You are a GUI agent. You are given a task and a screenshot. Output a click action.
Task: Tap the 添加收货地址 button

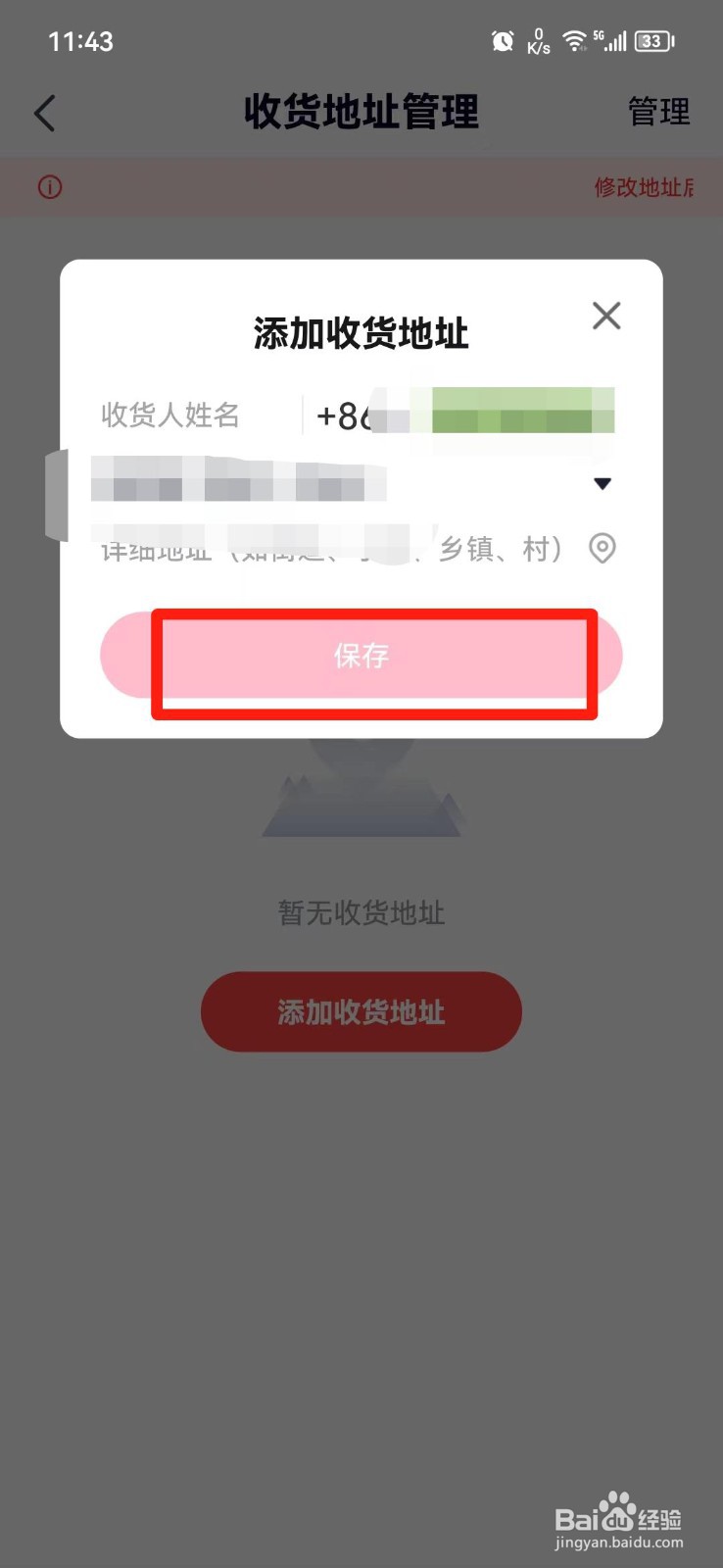tap(361, 1012)
